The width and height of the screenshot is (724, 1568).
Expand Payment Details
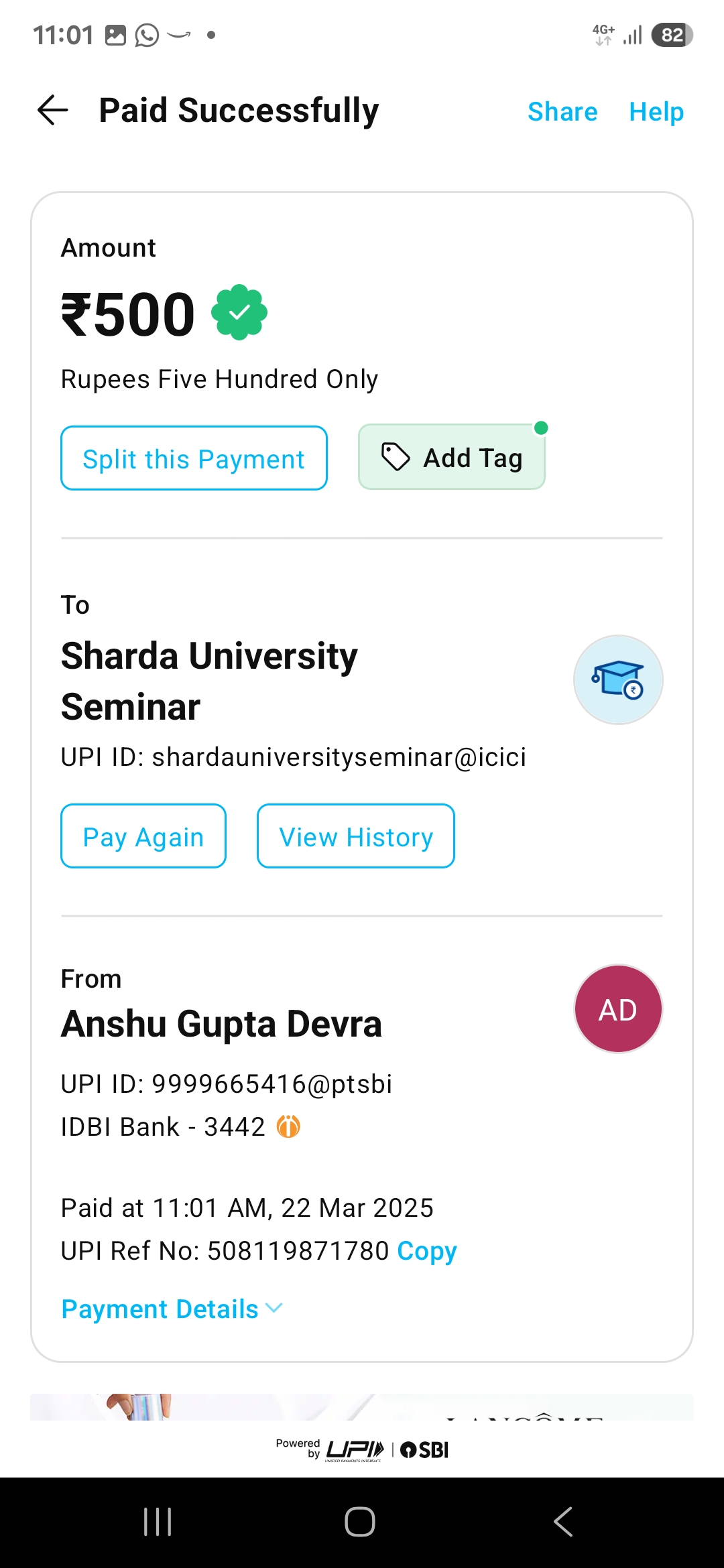click(172, 1309)
